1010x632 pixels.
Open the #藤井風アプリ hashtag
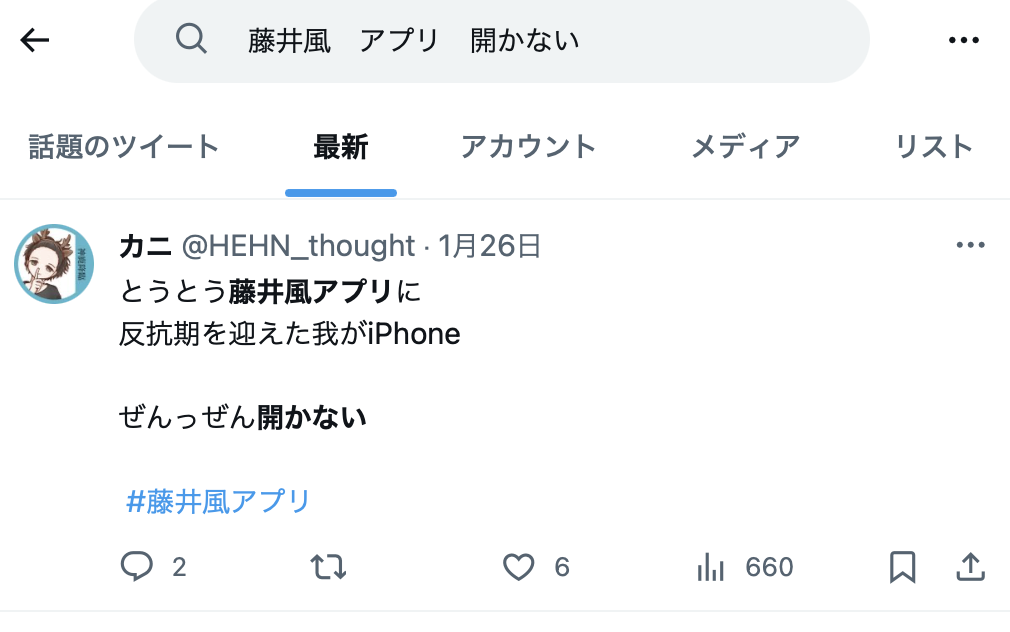[x=218, y=501]
